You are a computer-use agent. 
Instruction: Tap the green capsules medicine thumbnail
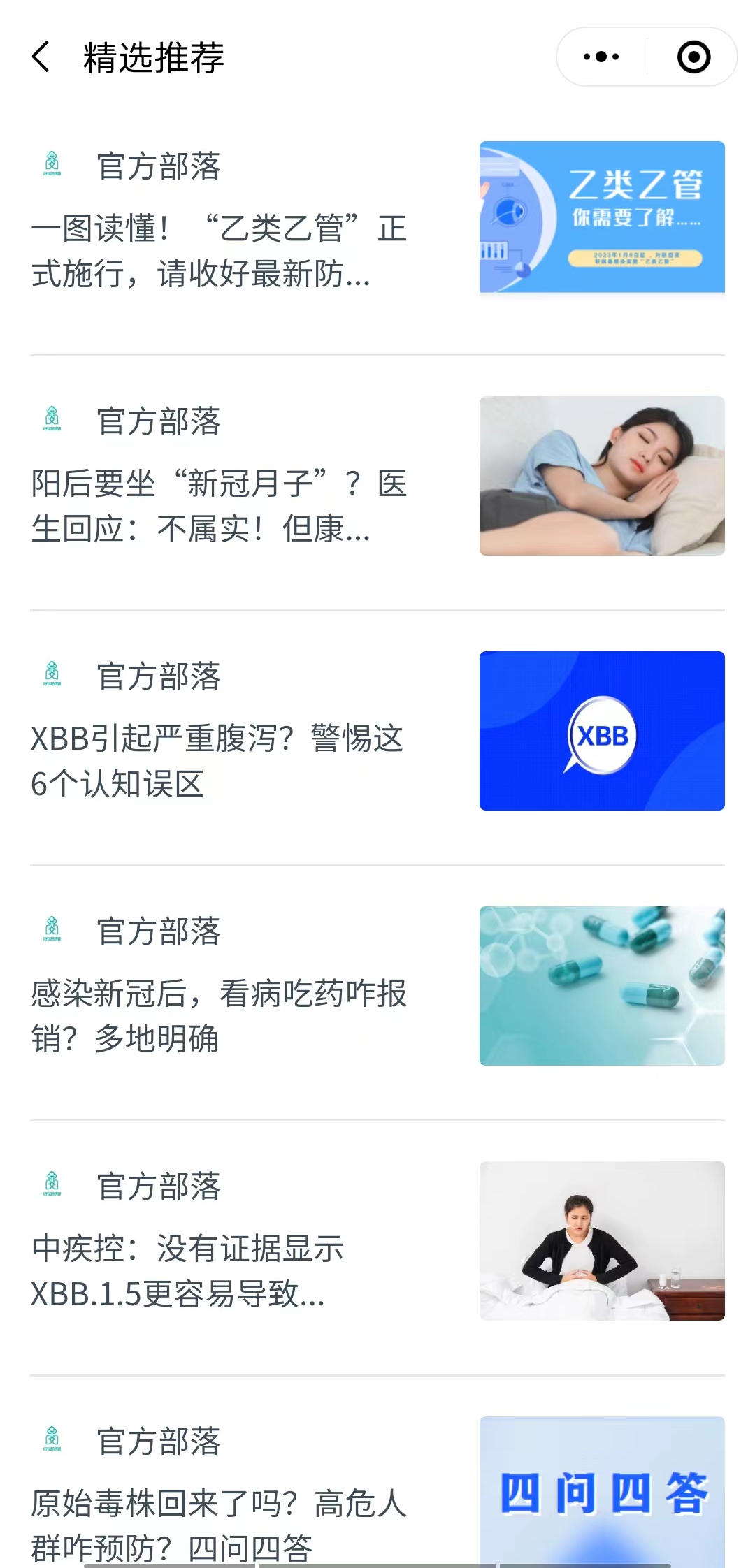click(603, 985)
